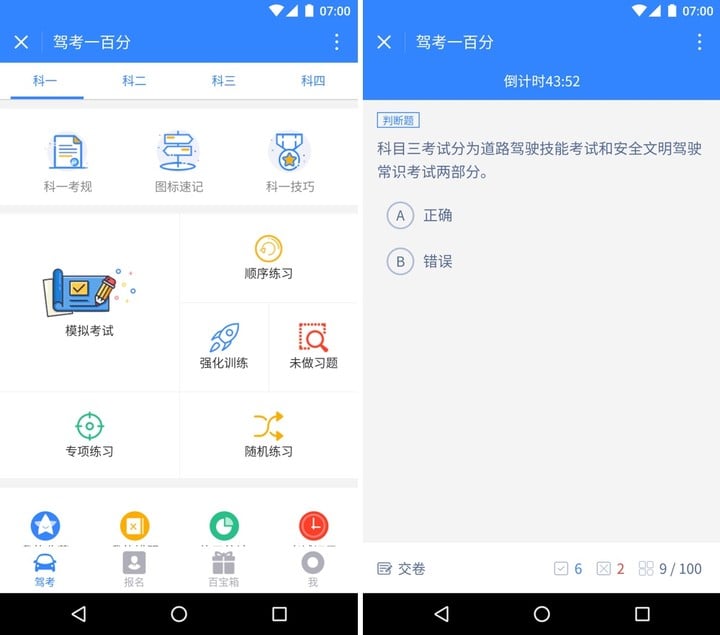Start 随机练习 random practice
Screen dimensions: 720x635
point(268,435)
